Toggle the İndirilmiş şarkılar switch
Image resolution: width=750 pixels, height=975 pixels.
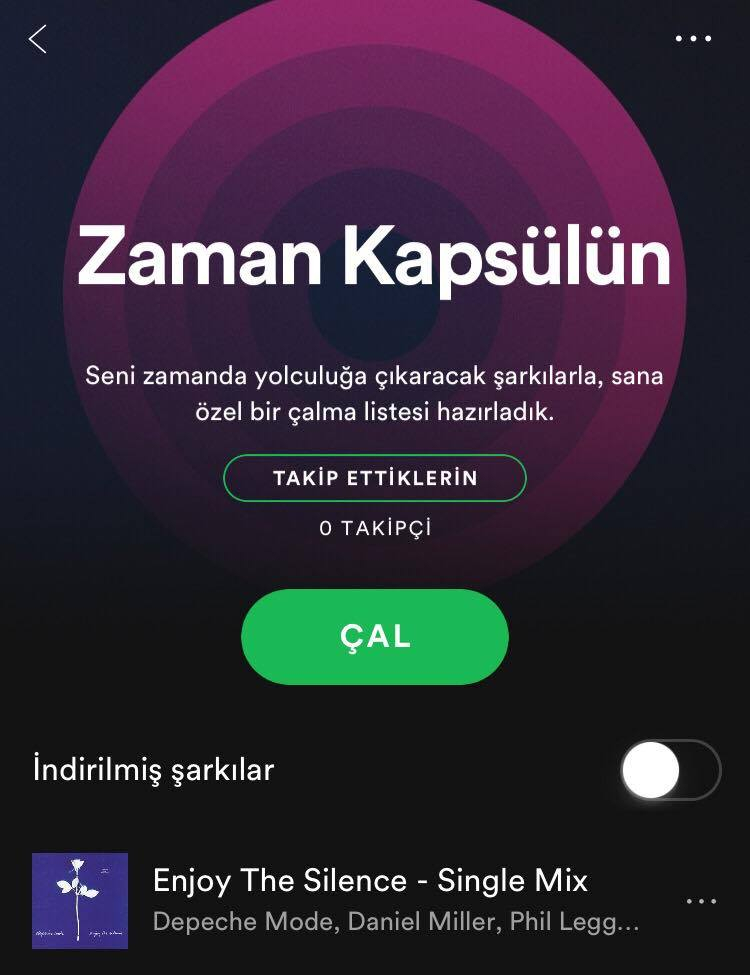point(670,770)
